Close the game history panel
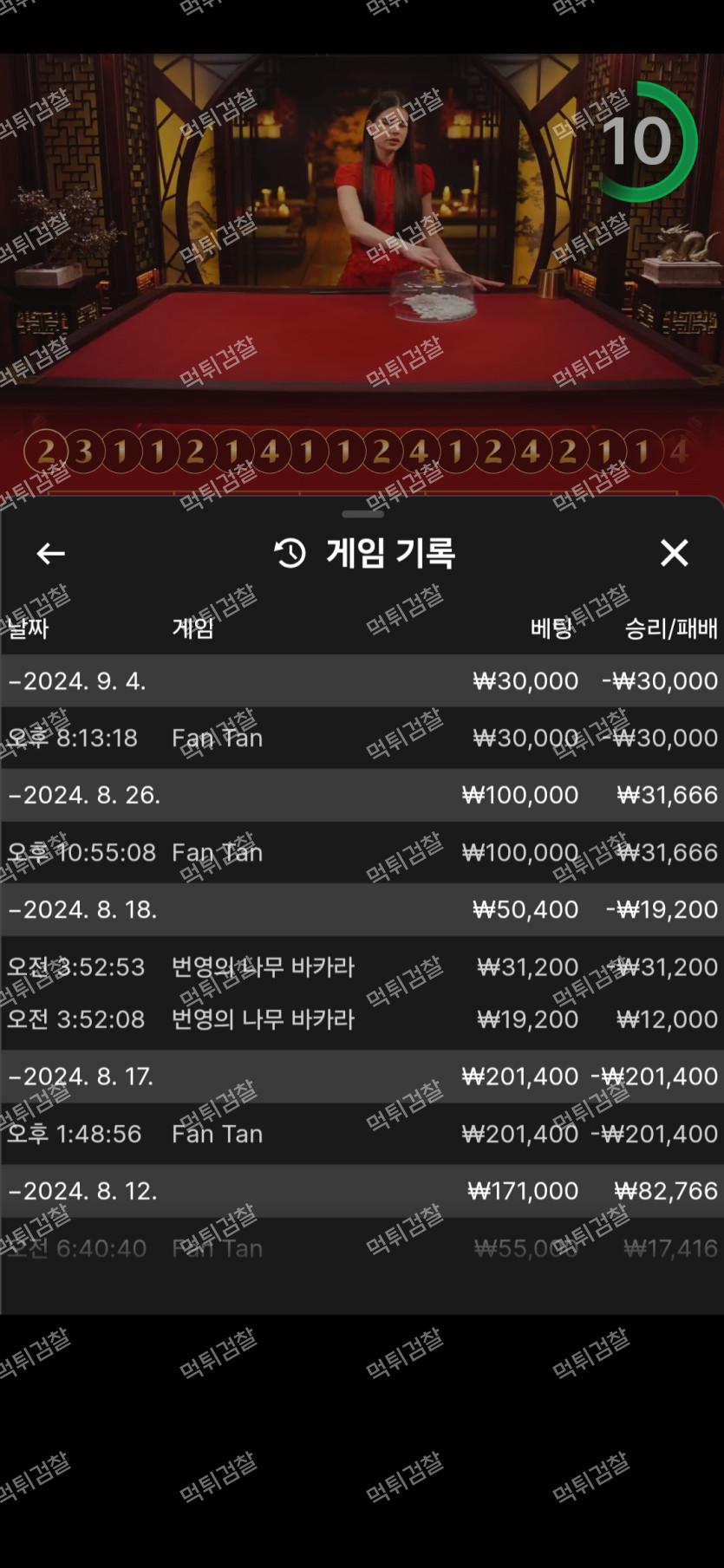Screen dimensions: 724x1568 pos(674,553)
